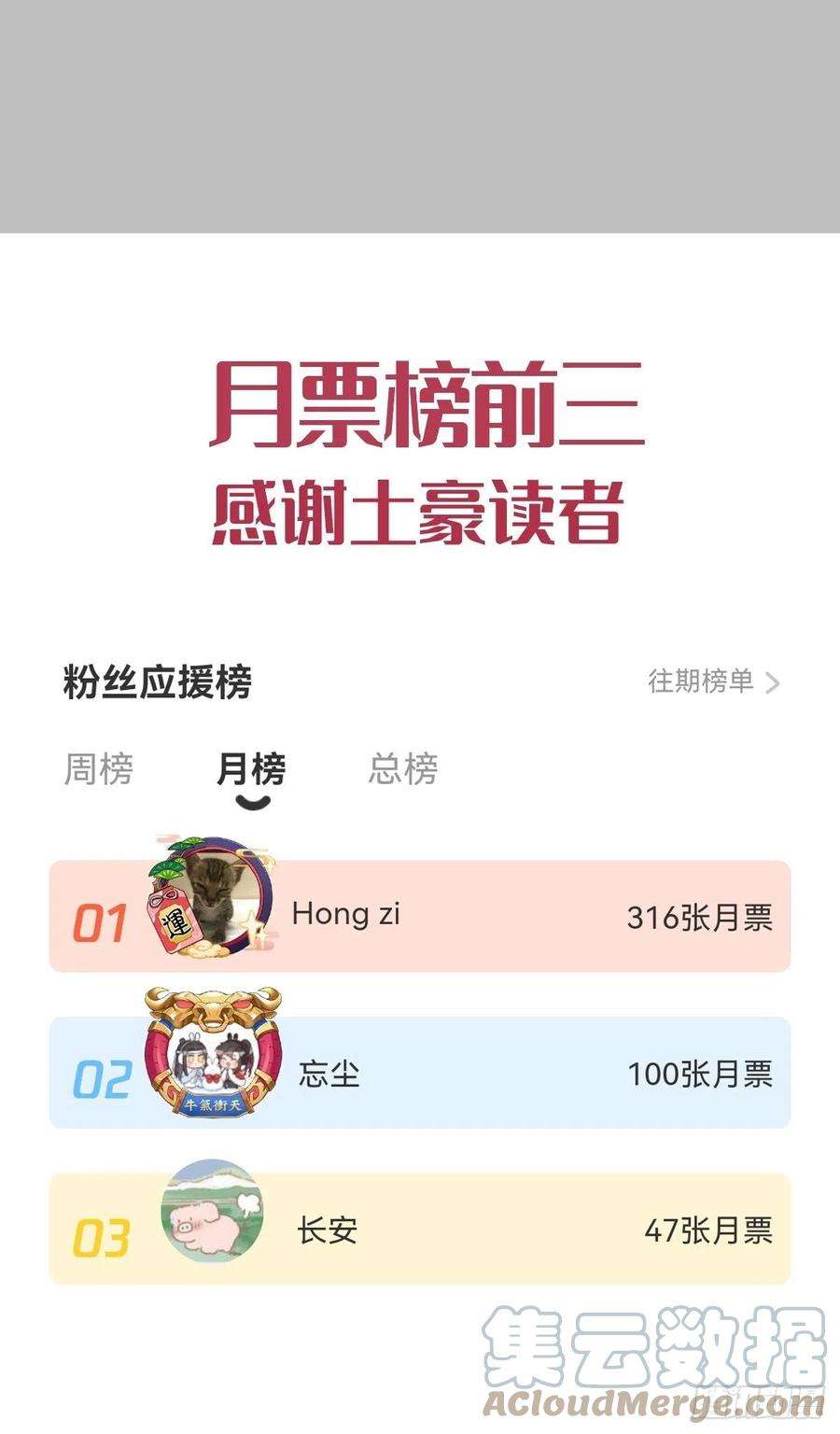Switch to the 周榜 weekly ranking tab

(98, 770)
